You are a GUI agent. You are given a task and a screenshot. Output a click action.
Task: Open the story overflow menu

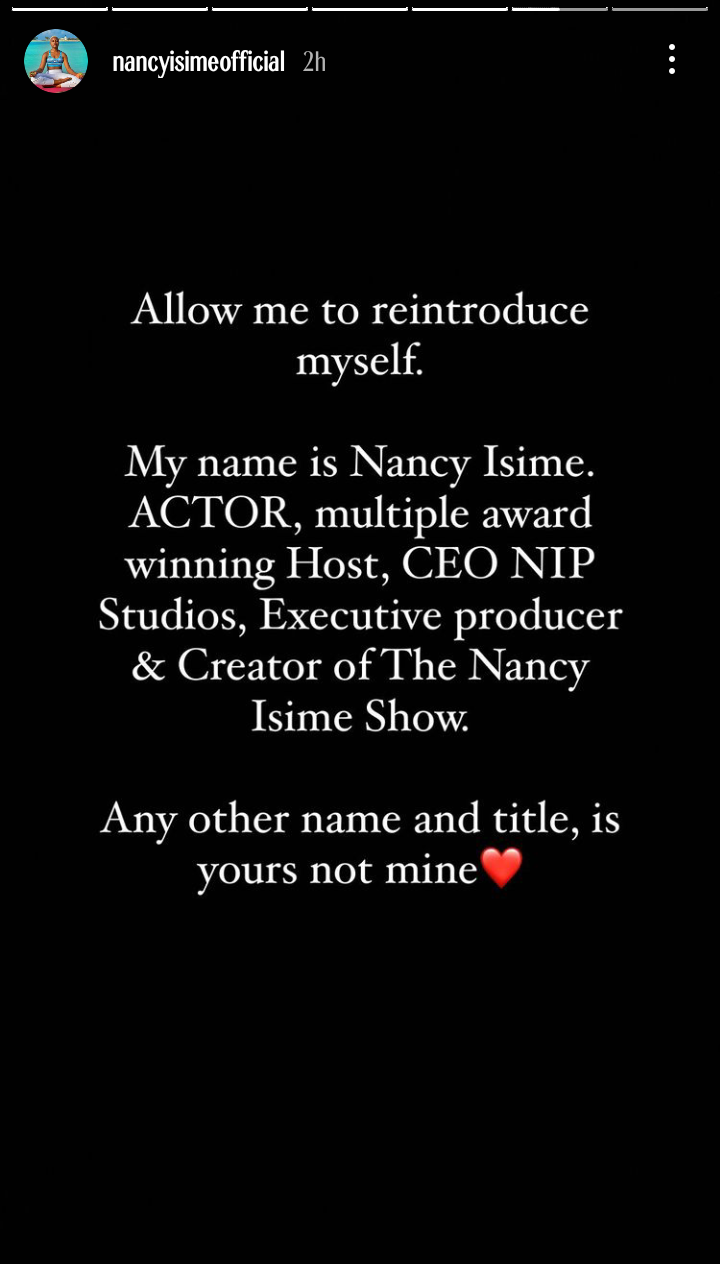[672, 60]
